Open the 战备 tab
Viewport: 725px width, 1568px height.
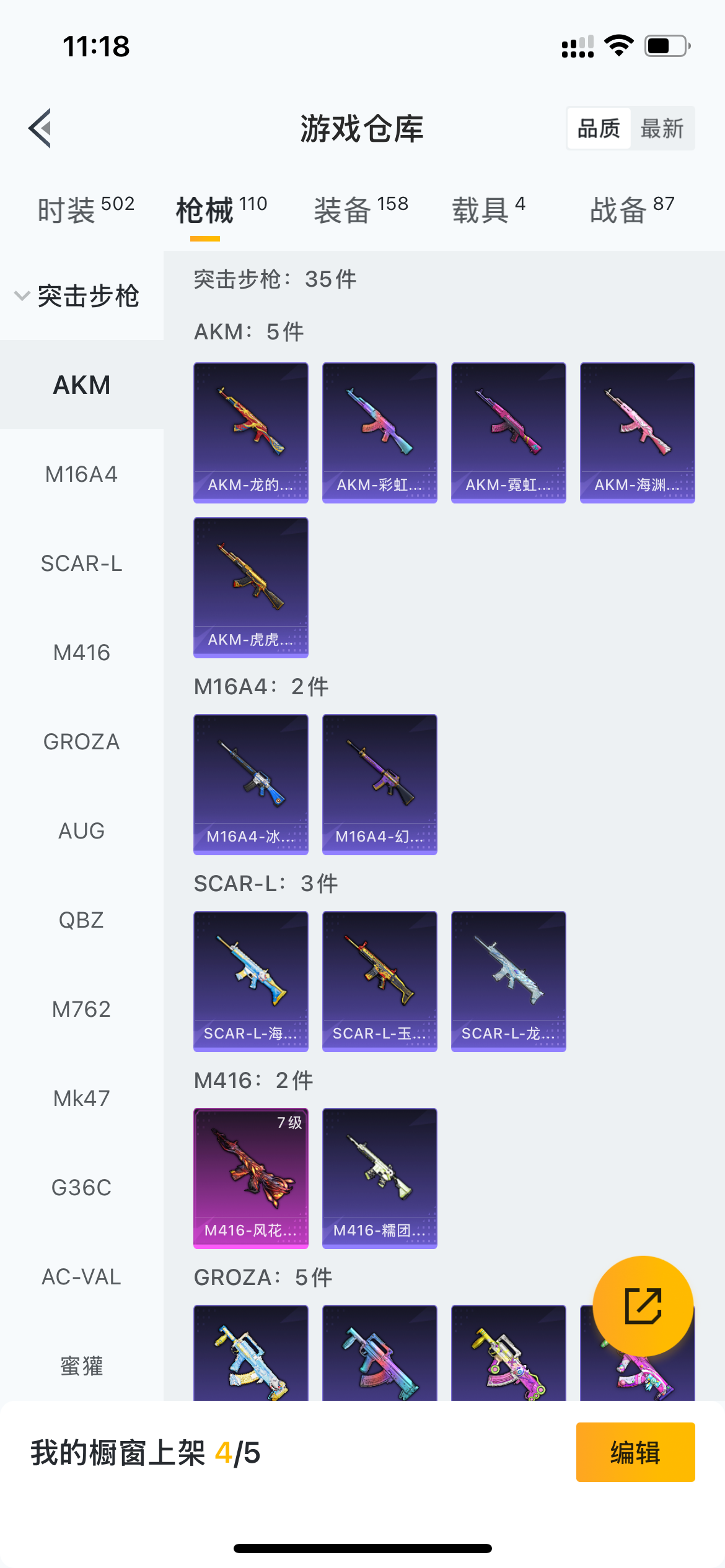632,209
